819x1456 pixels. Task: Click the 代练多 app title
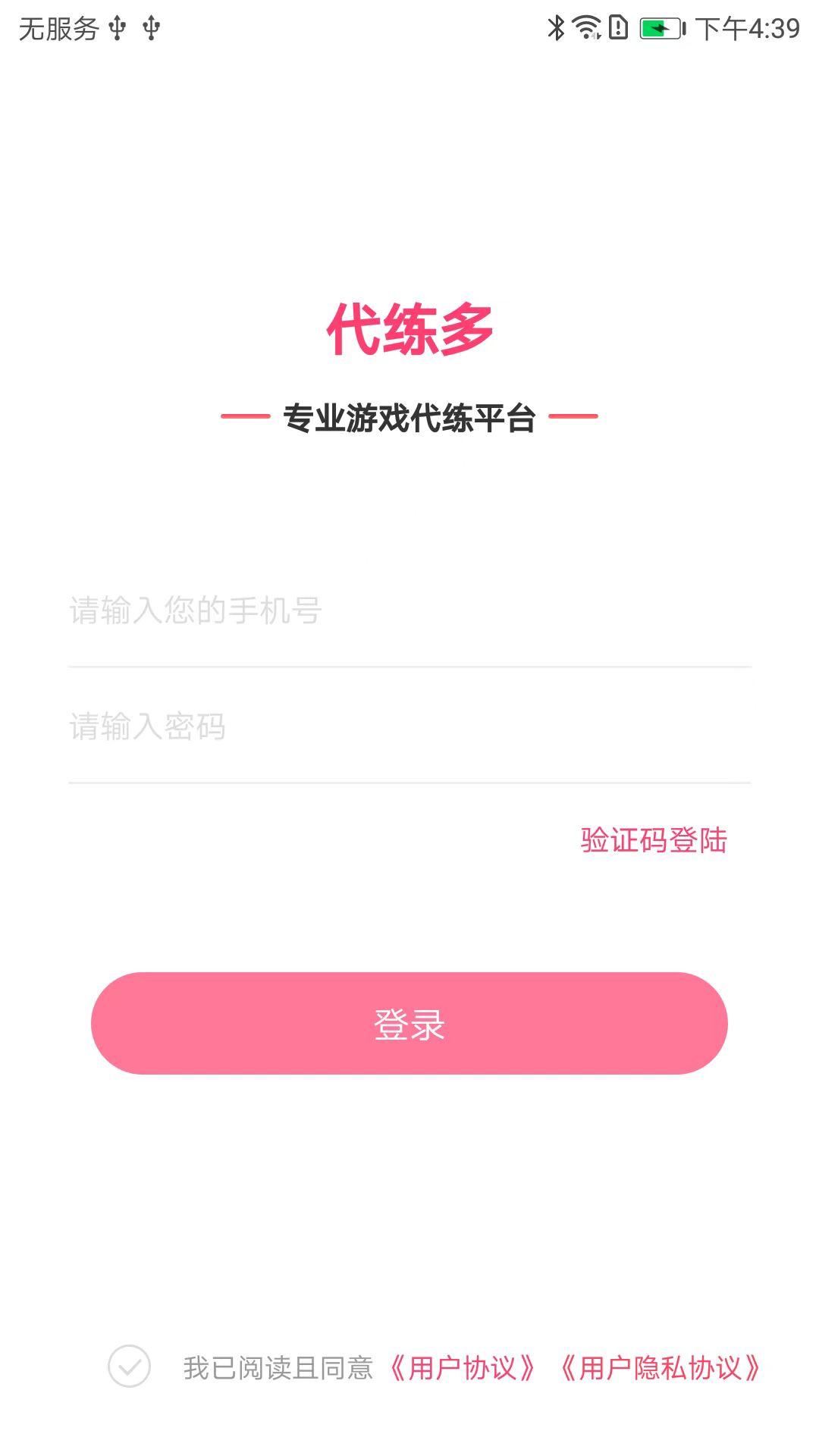[x=409, y=328]
